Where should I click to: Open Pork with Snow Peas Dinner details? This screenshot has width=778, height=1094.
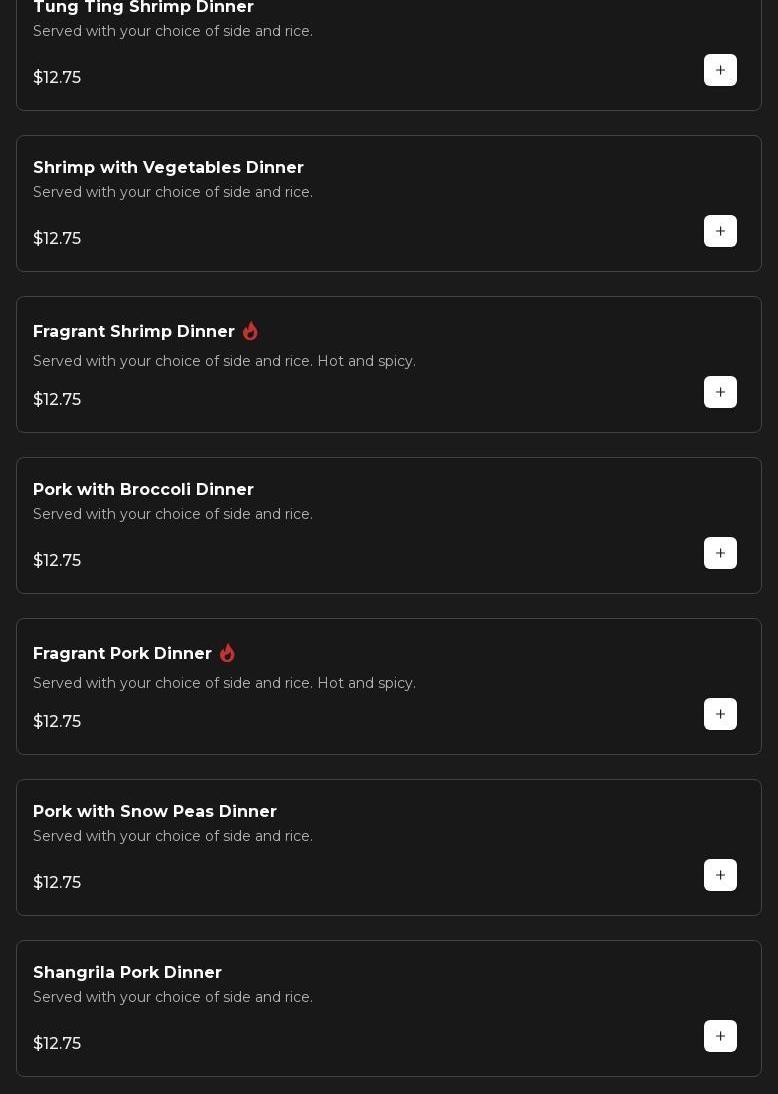[x=155, y=812]
